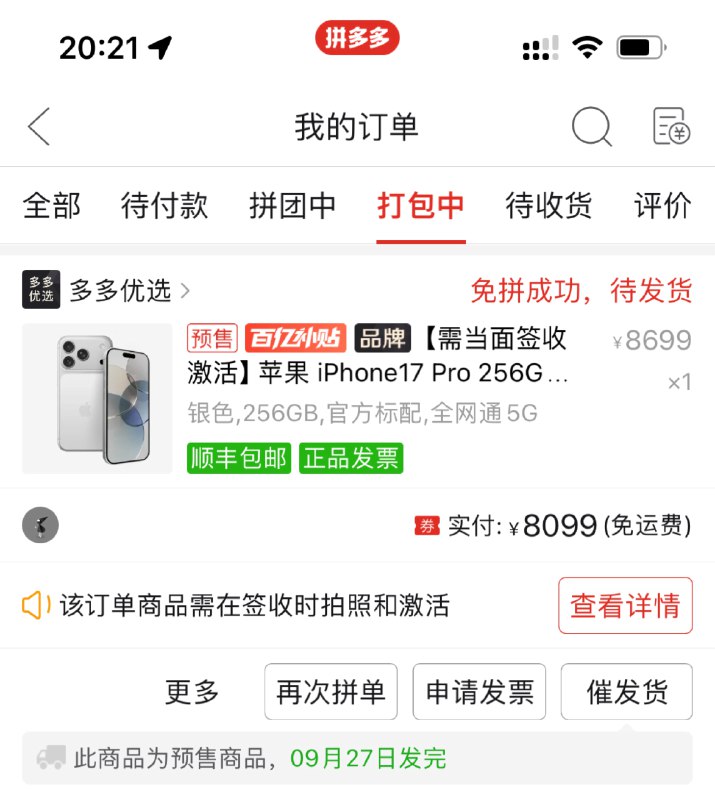The height and width of the screenshot is (800, 715).
Task: Open the 多多优选 store page
Action: click(x=120, y=291)
